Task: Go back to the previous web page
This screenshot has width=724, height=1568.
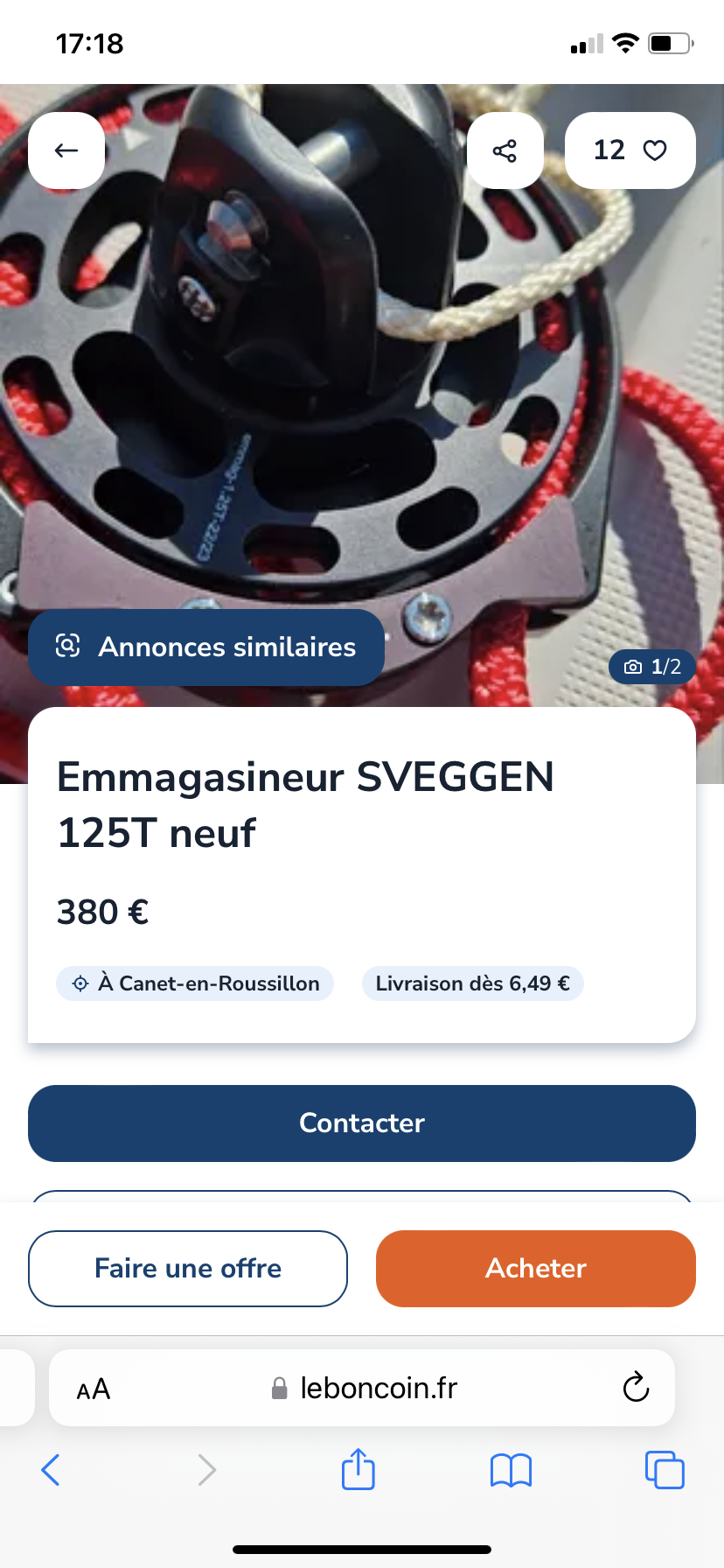Action: 51,1470
